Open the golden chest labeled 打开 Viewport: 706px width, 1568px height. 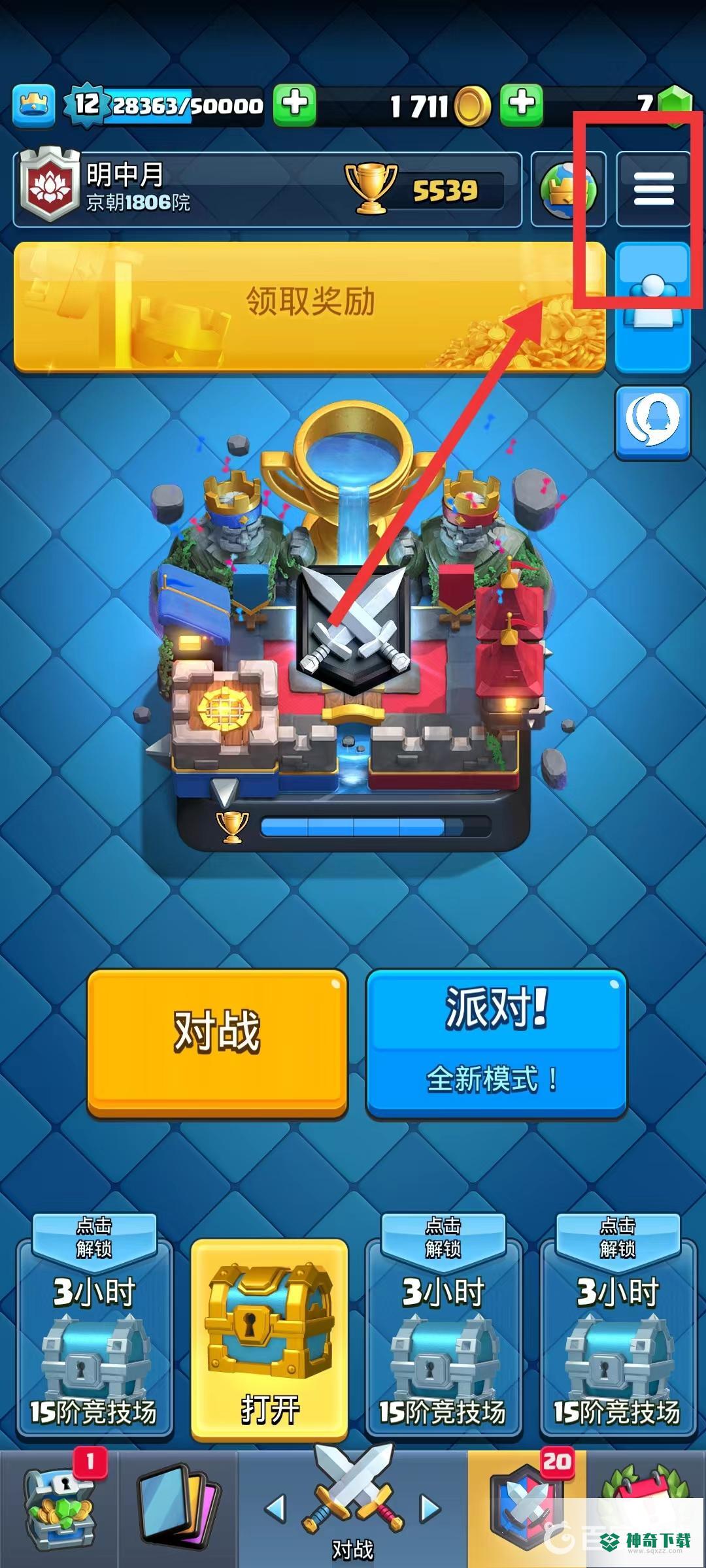tap(269, 1339)
